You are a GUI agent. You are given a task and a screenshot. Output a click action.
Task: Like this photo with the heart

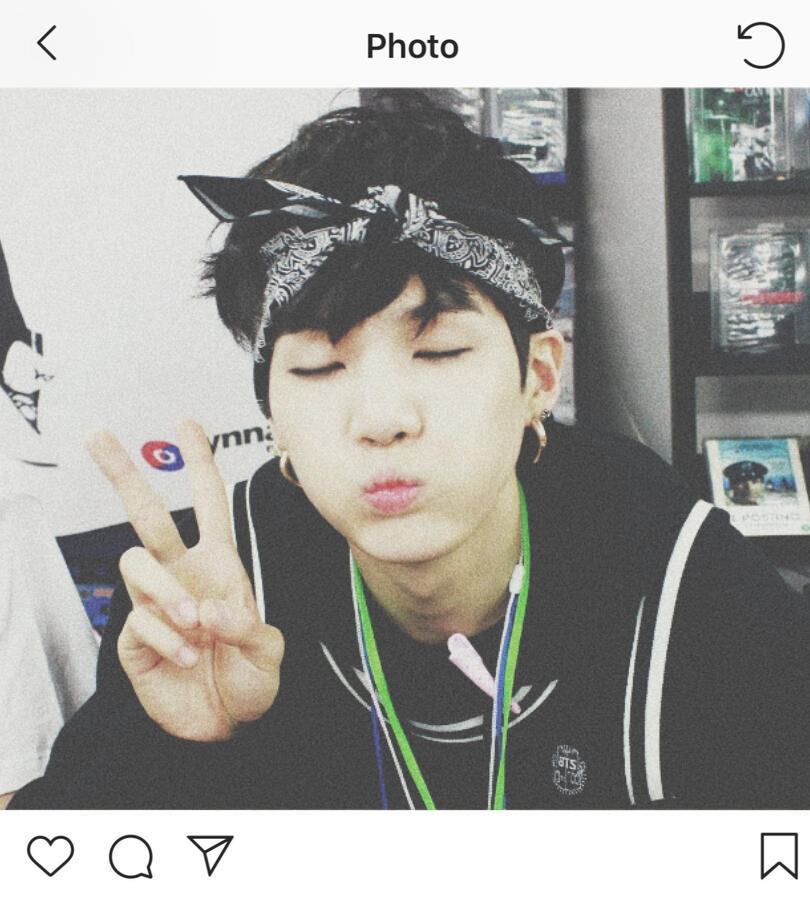50,856
